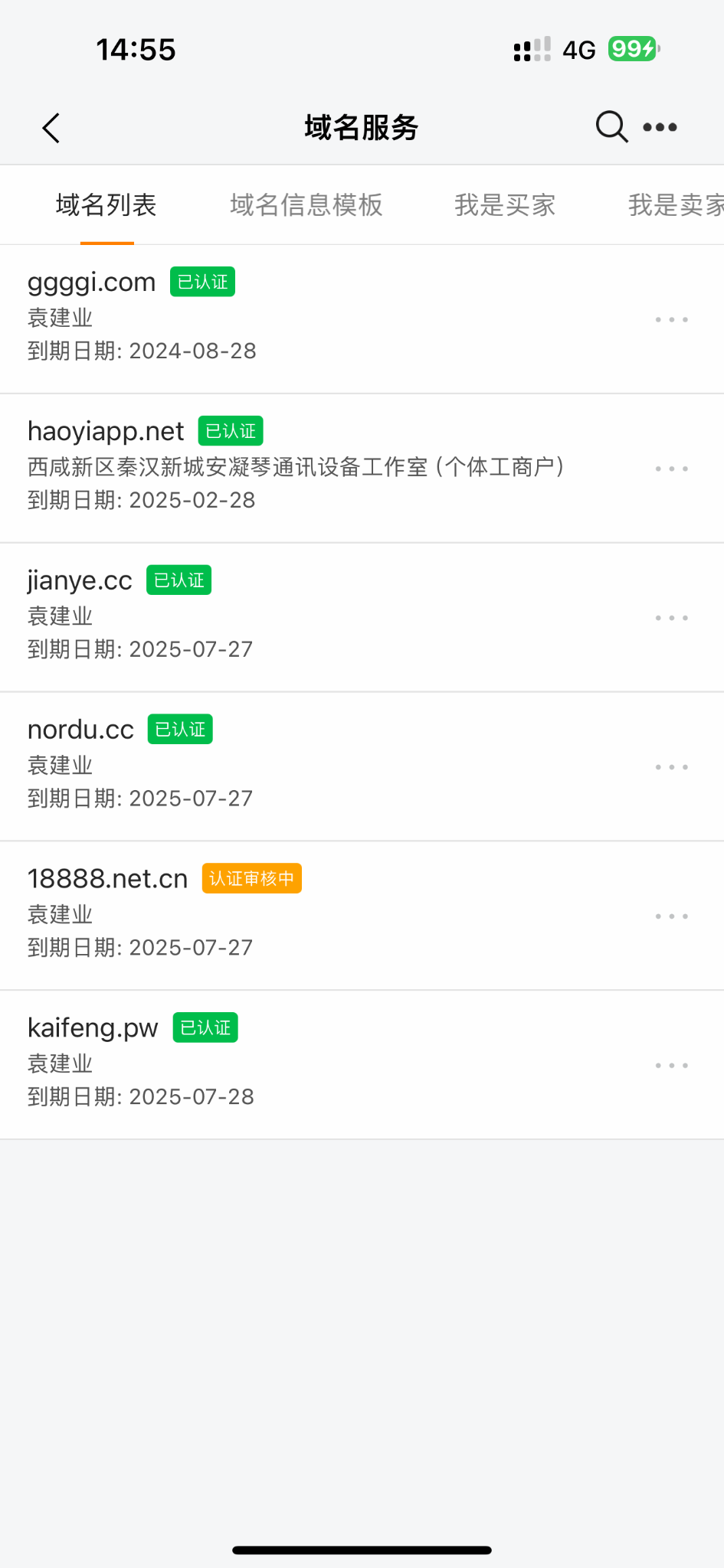Show more options for haoyiapp.net

click(671, 469)
